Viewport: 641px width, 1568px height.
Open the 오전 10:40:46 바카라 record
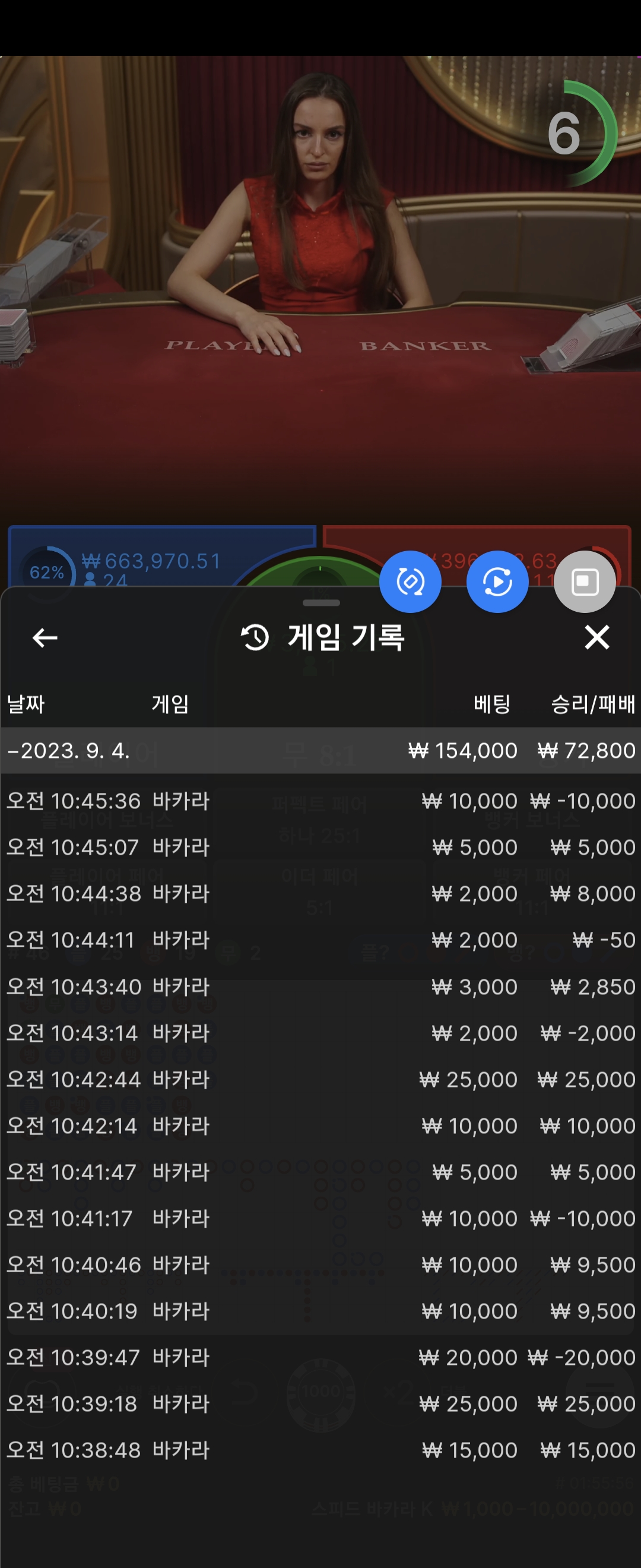pyautogui.click(x=320, y=1265)
